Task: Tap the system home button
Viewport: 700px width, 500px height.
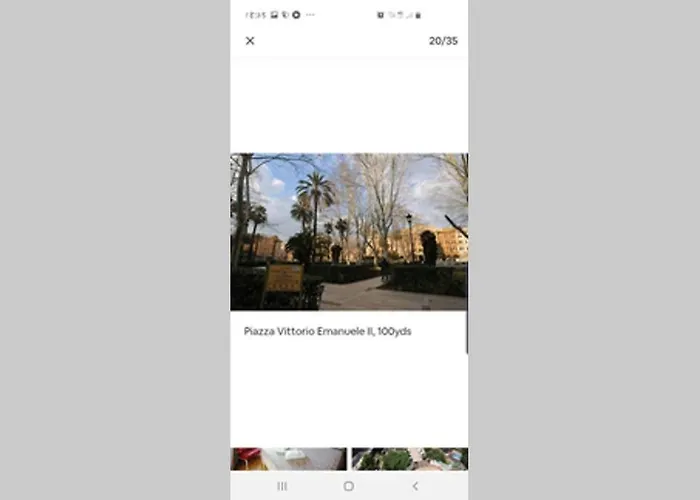Action: (348, 486)
